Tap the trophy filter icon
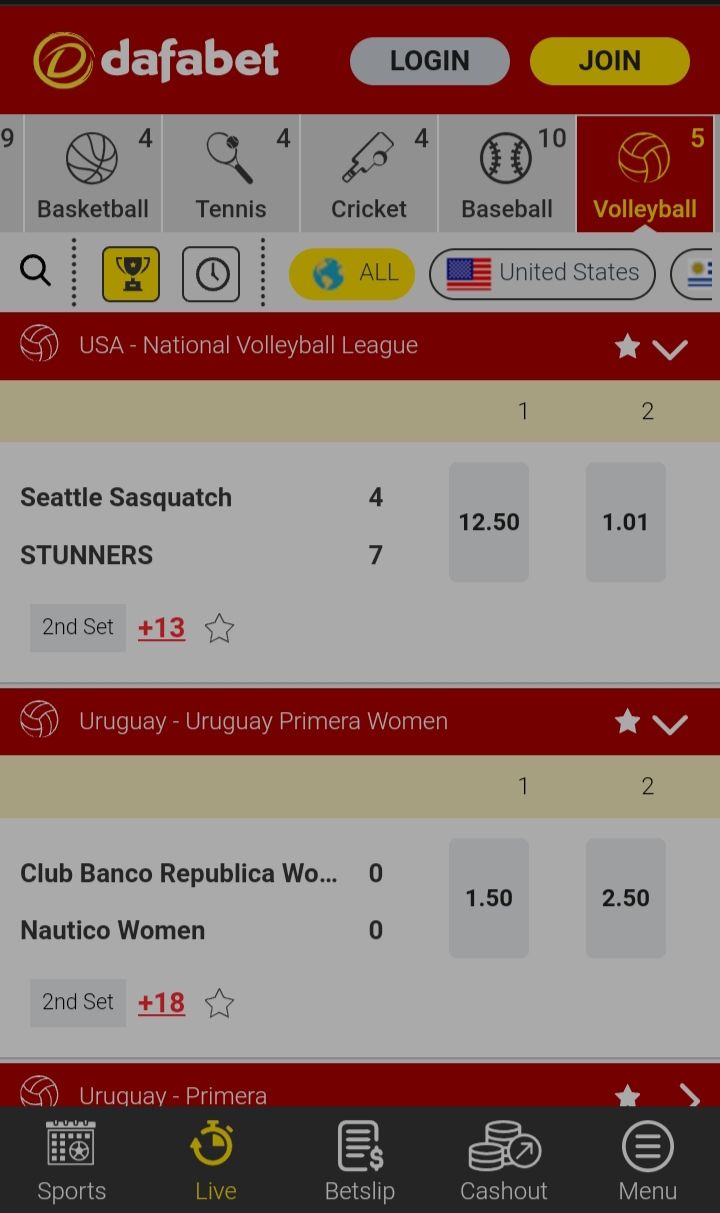The height and width of the screenshot is (1213, 720). [131, 274]
